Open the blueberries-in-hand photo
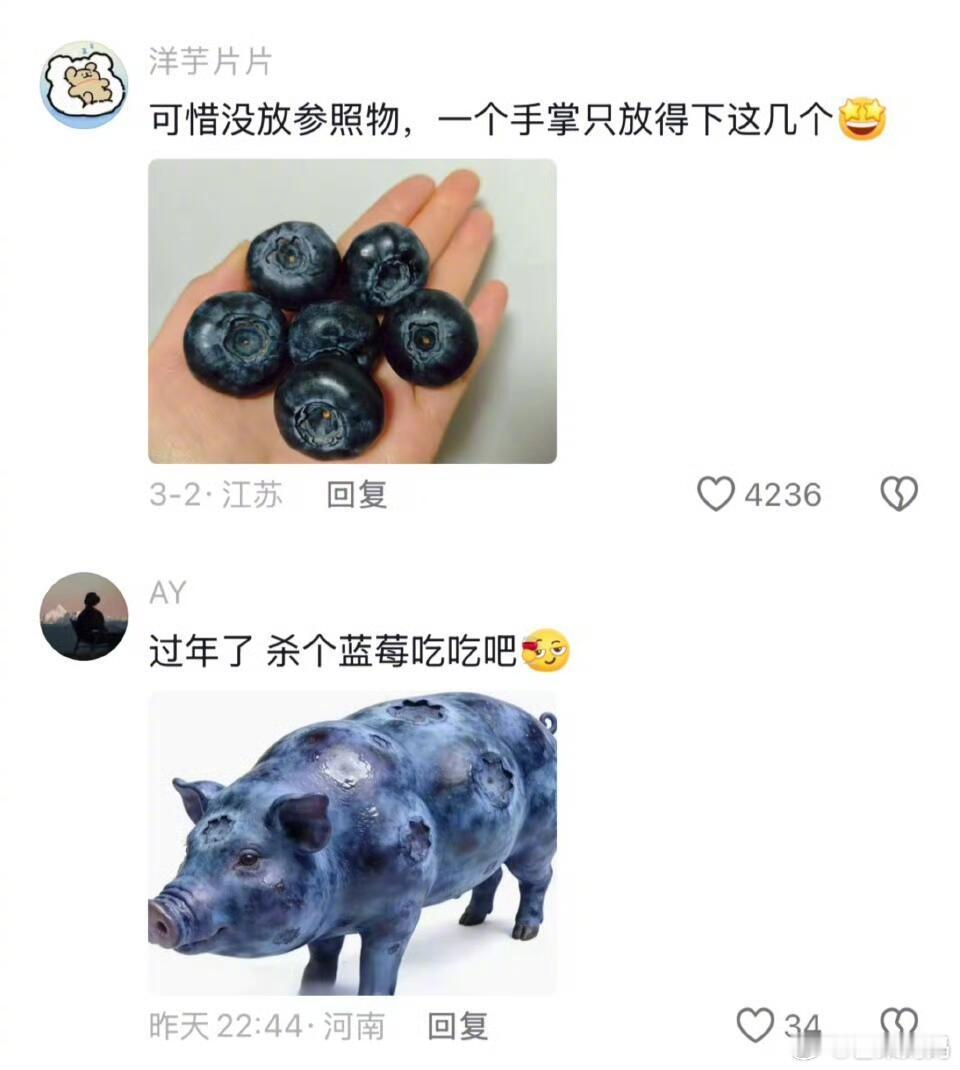Image resolution: width=960 pixels, height=1070 pixels. pos(352,312)
